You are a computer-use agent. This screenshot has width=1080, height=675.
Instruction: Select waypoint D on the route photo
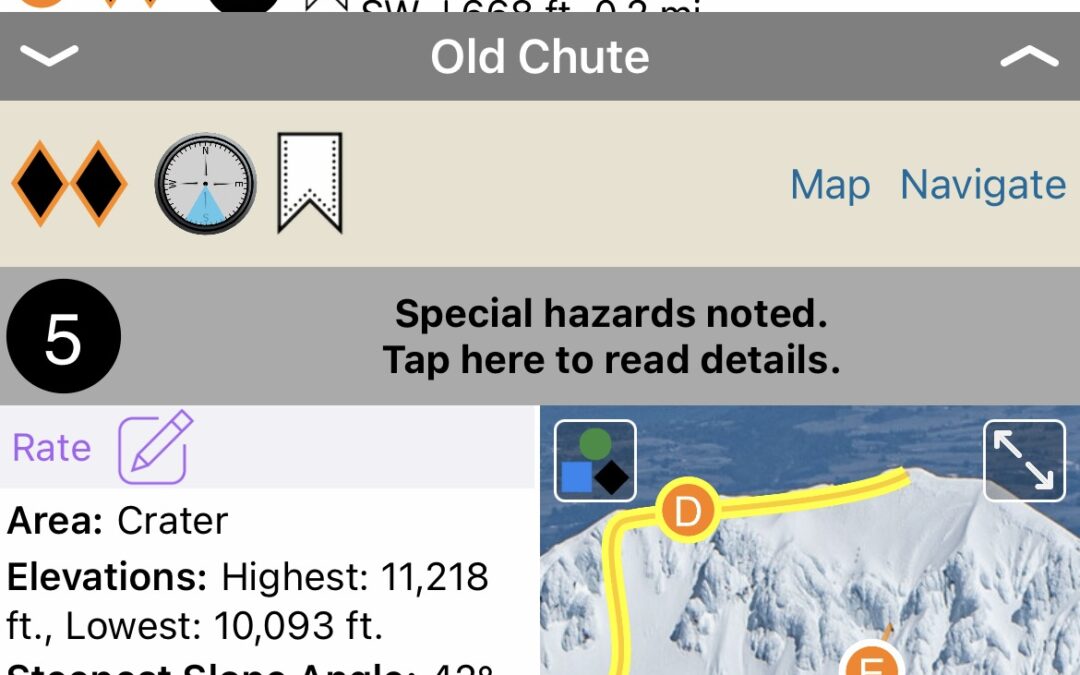(687, 511)
